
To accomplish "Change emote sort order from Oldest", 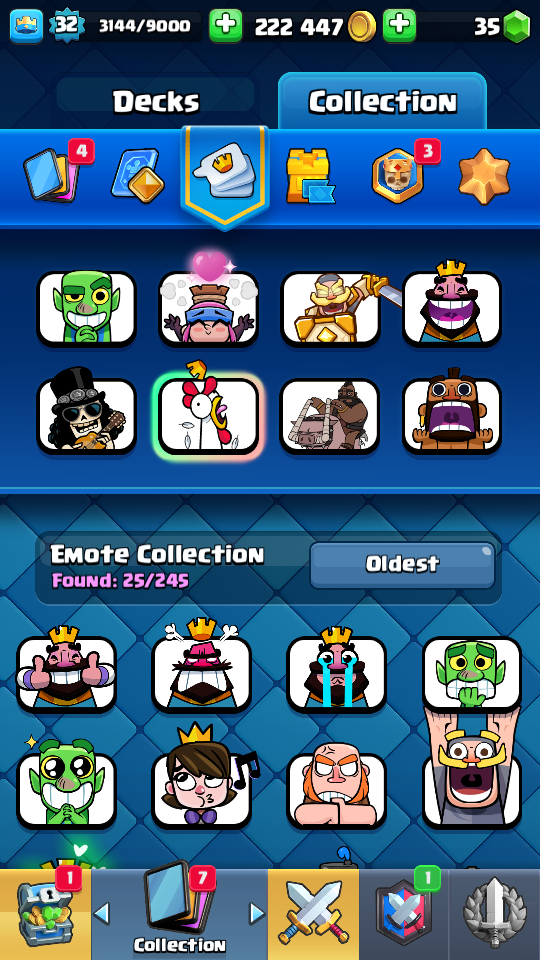I will (x=402, y=564).
